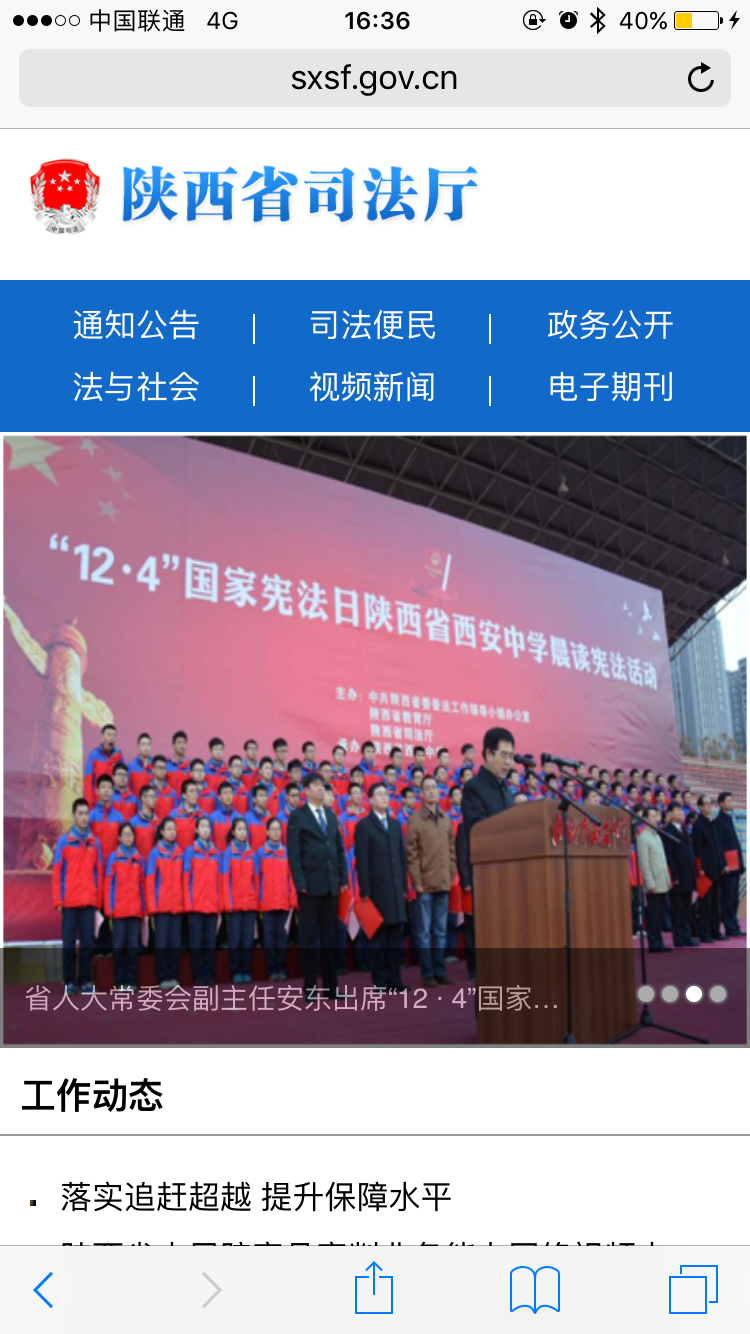The width and height of the screenshot is (750, 1334).
Task: Jump to the first carousel slide dot
Action: [646, 994]
